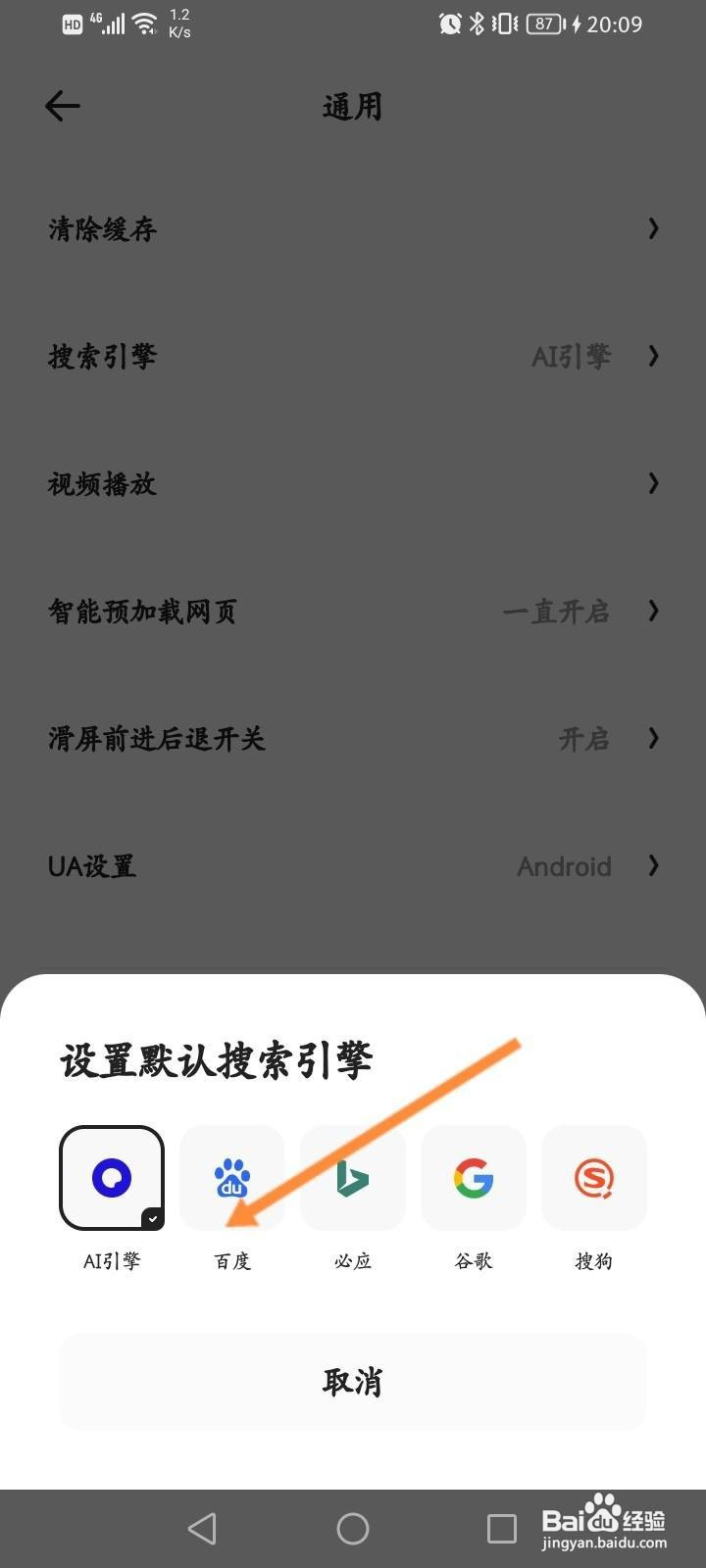The width and height of the screenshot is (706, 1568).
Task: Open the 清除缓存 settings entry
Action: (x=353, y=229)
